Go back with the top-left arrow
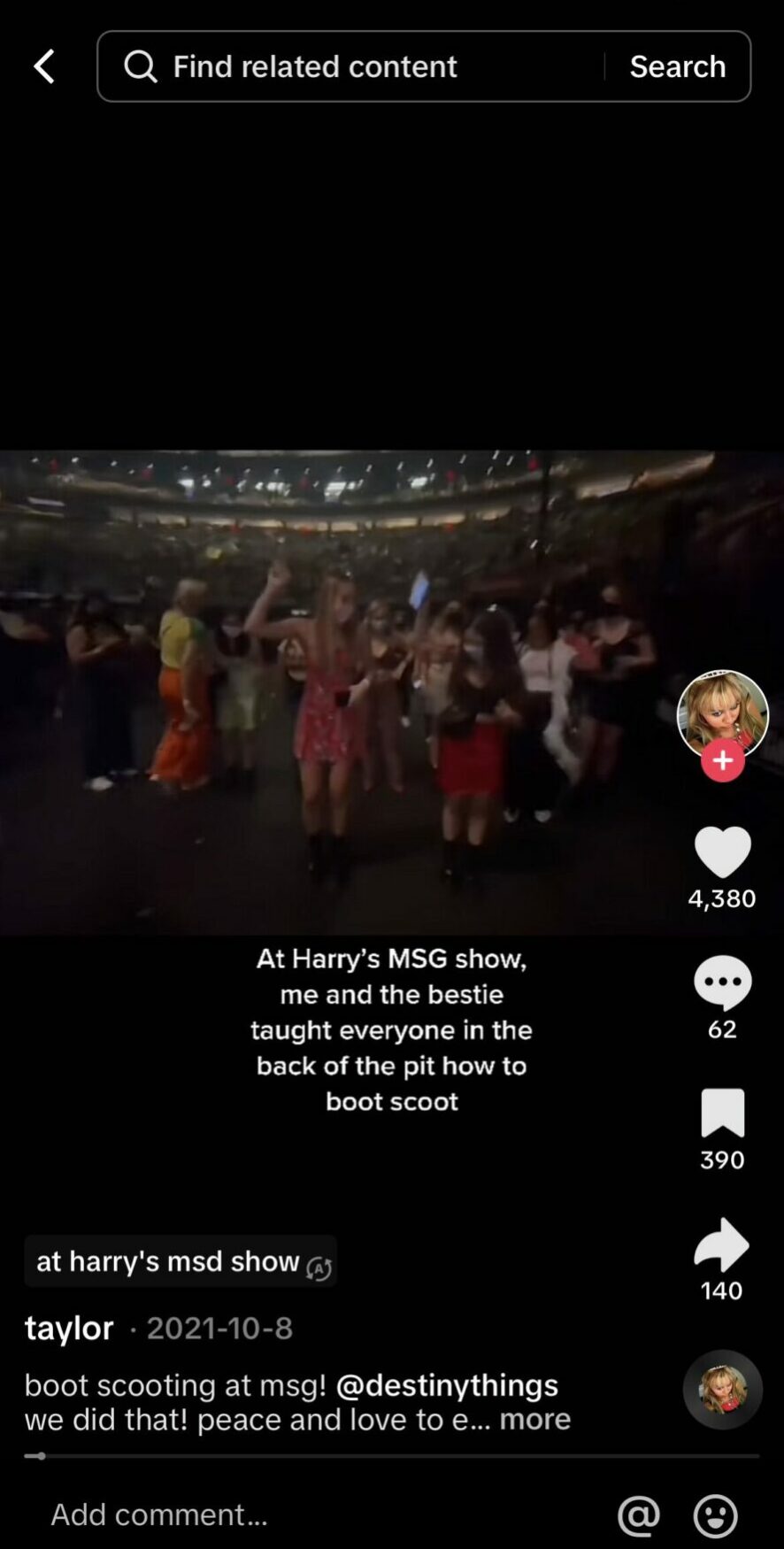Screen dimensions: 784x1549 [x=44, y=66]
